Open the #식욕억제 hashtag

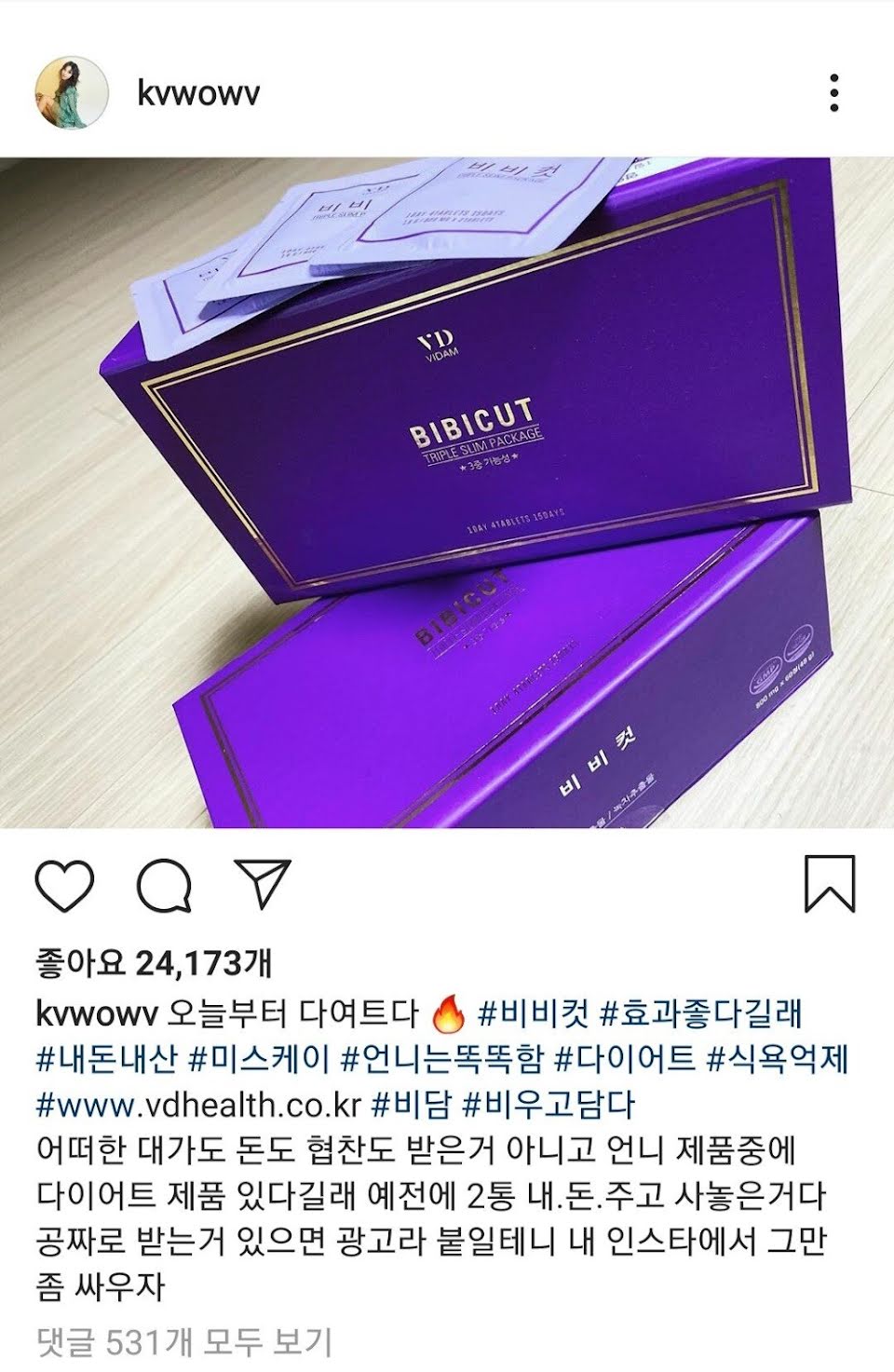pyautogui.click(x=778, y=1059)
